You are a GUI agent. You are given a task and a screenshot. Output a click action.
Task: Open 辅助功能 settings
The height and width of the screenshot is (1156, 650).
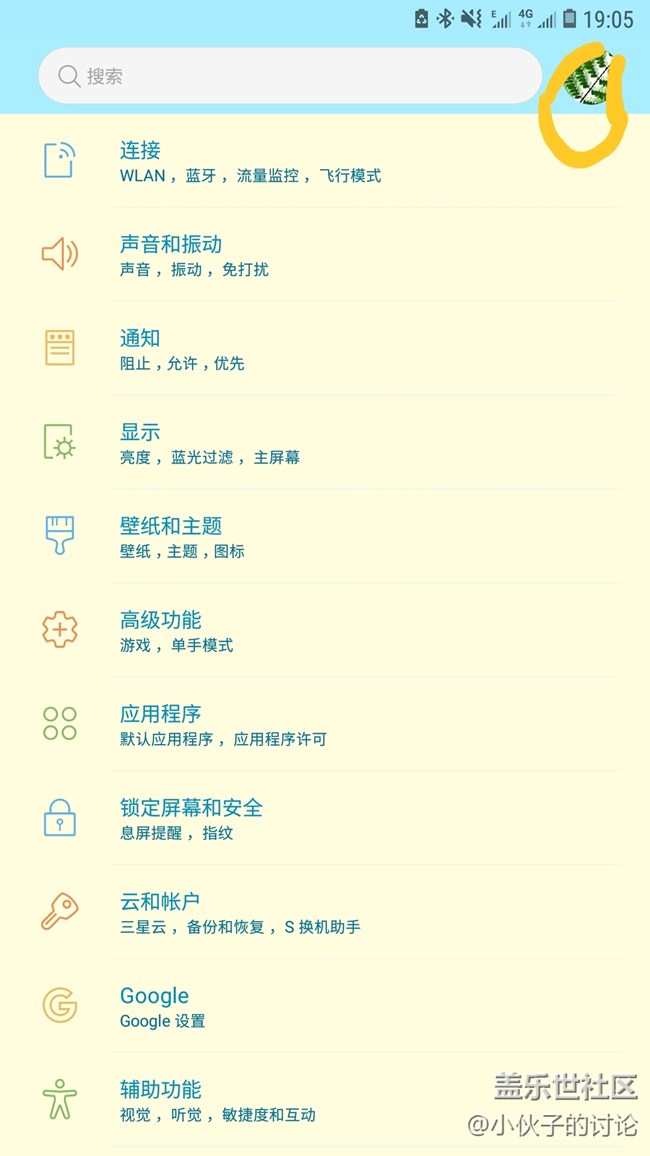[x=325, y=1099]
